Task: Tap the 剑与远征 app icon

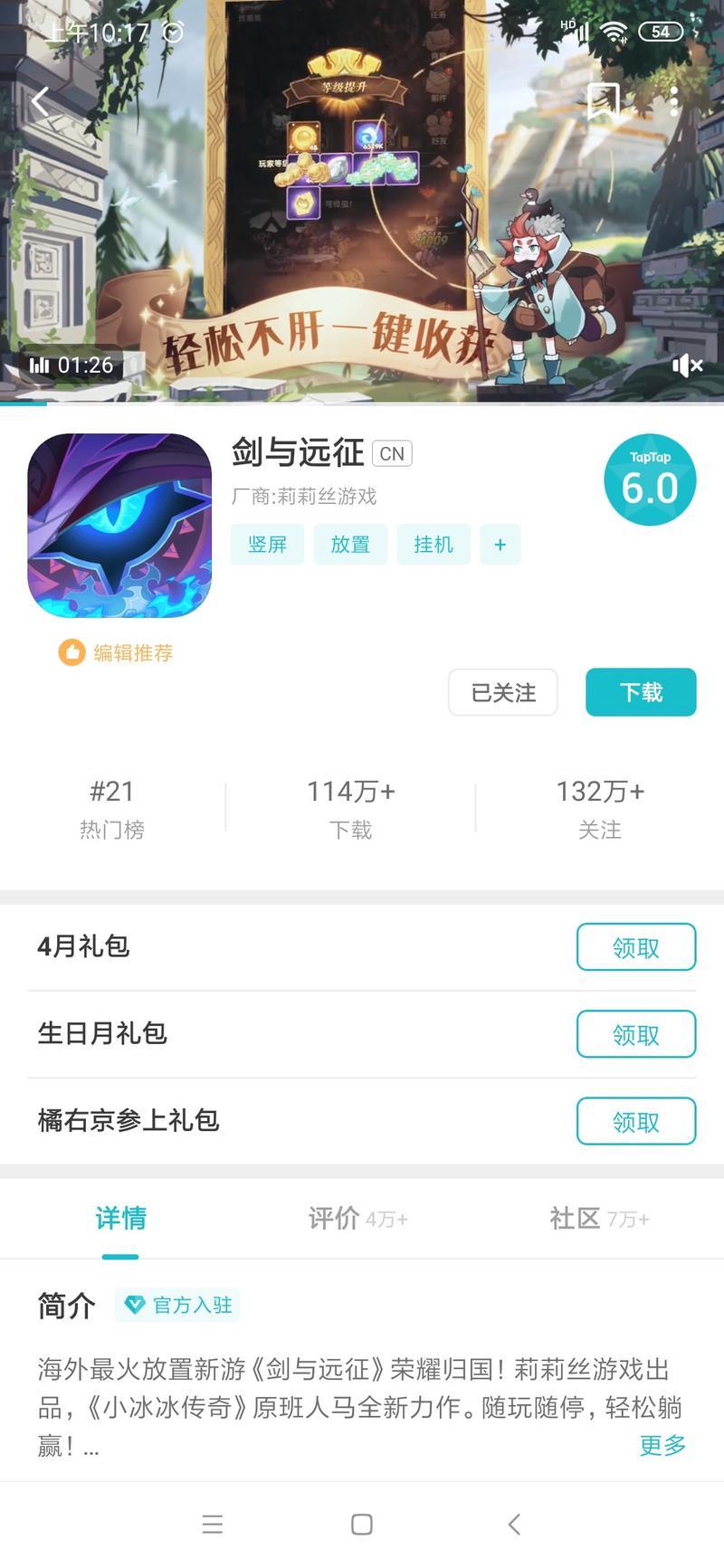Action: tap(119, 525)
